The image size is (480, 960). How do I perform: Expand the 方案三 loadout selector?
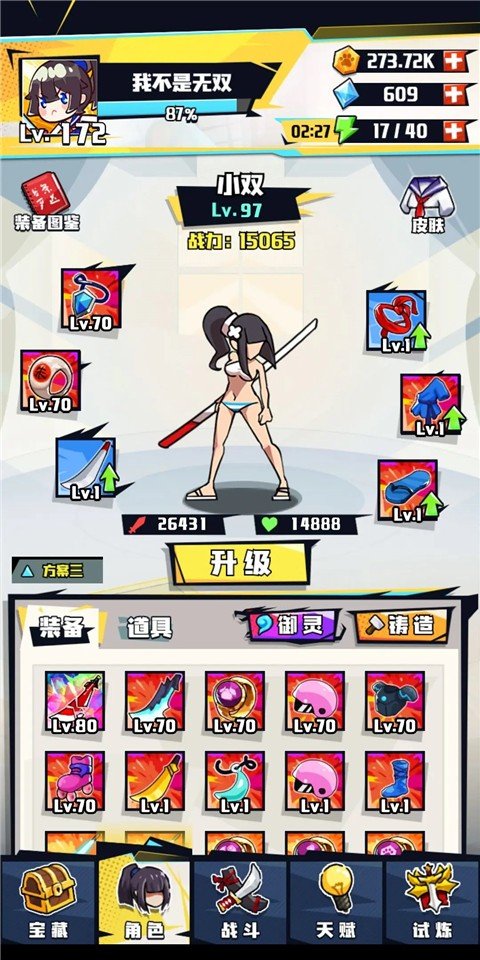(57, 571)
